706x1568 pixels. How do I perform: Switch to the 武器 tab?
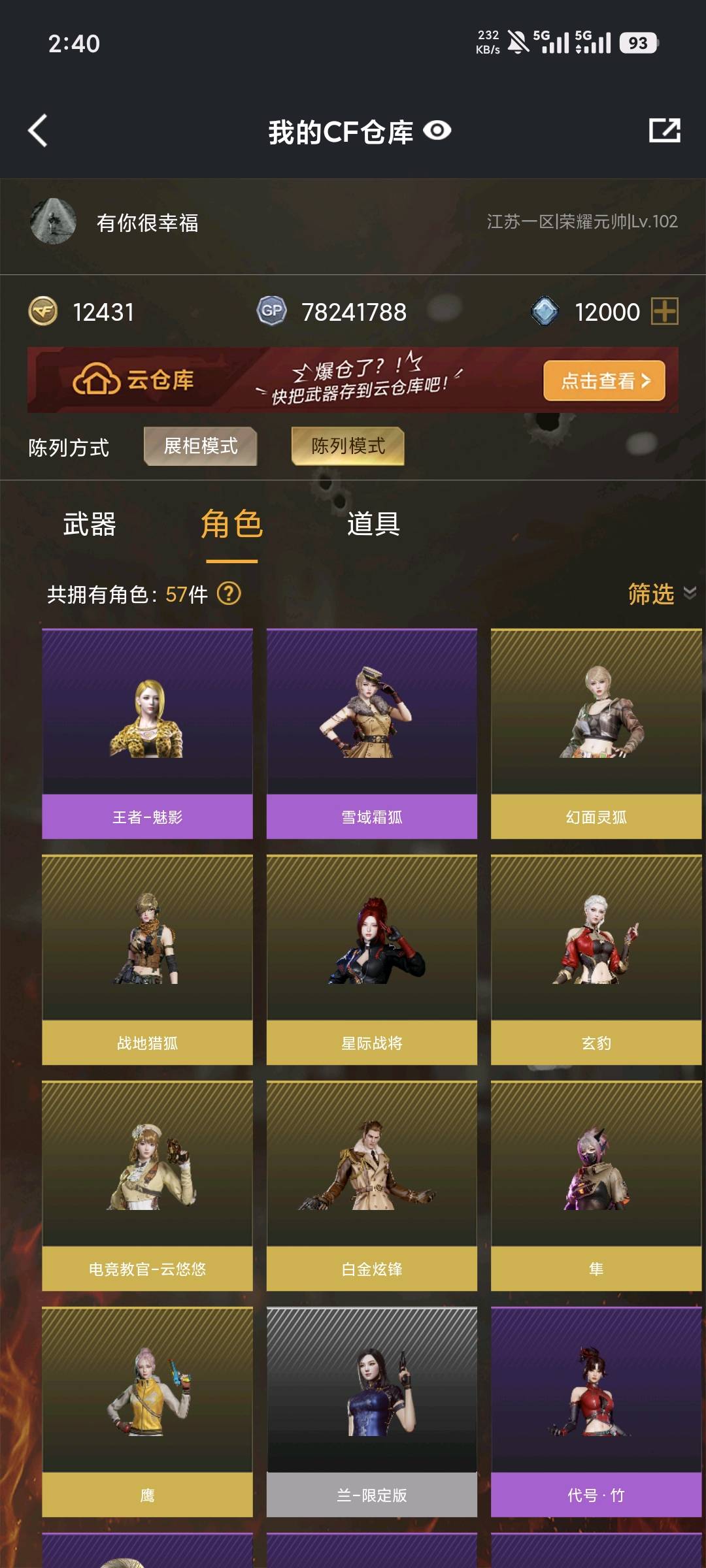[90, 524]
